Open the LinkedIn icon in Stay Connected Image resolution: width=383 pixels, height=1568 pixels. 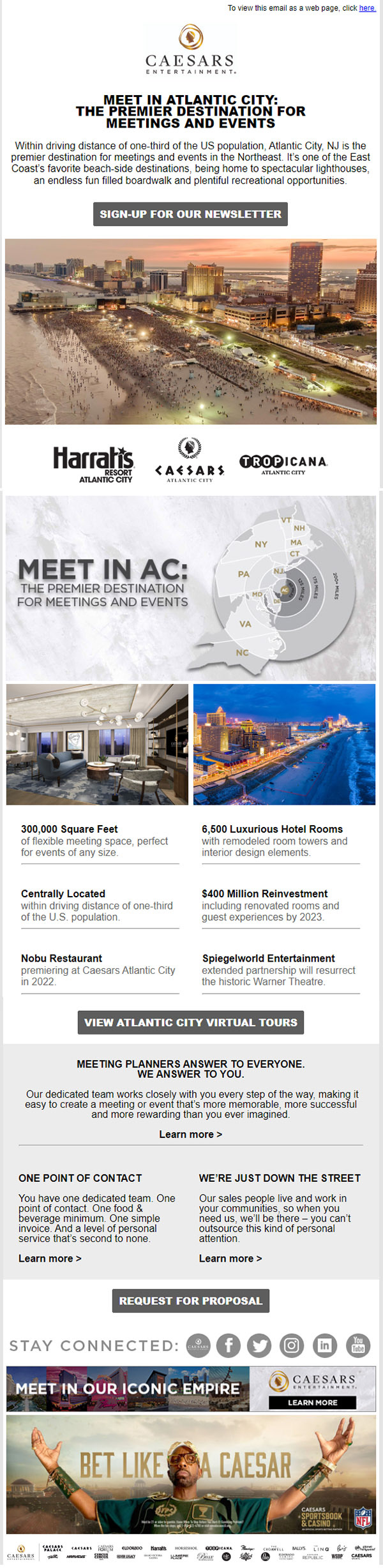click(324, 1346)
